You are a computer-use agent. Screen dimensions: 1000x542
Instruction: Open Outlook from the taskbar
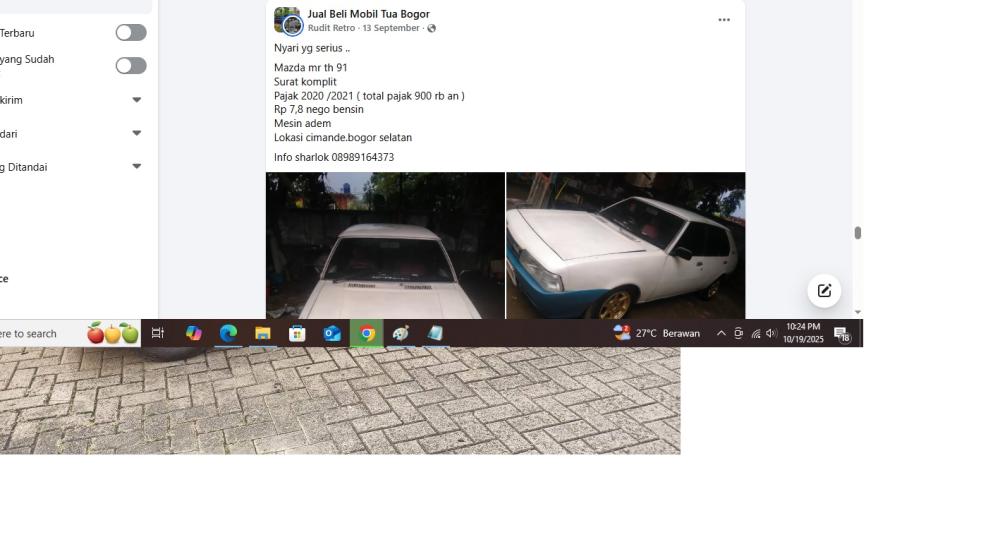[x=332, y=334]
